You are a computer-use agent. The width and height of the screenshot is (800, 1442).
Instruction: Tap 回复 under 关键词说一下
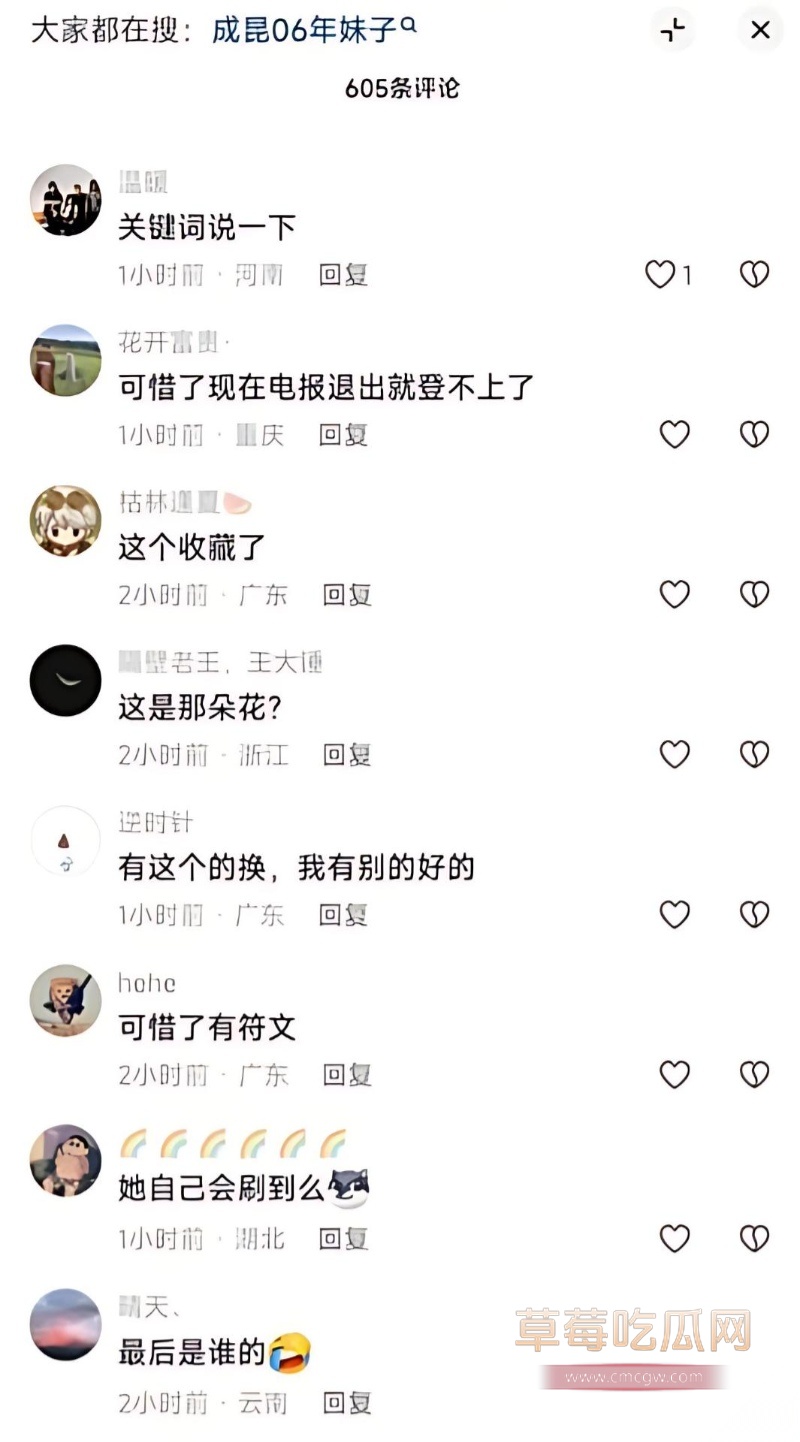click(346, 274)
